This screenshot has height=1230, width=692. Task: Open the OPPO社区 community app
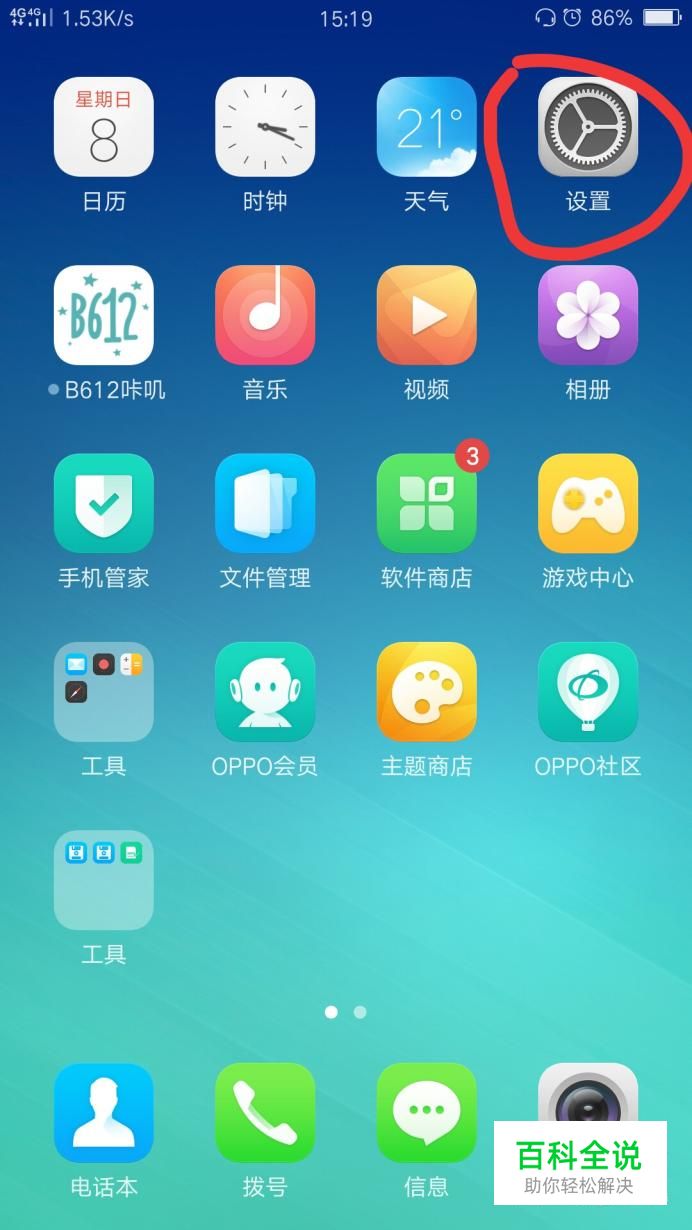[587, 692]
